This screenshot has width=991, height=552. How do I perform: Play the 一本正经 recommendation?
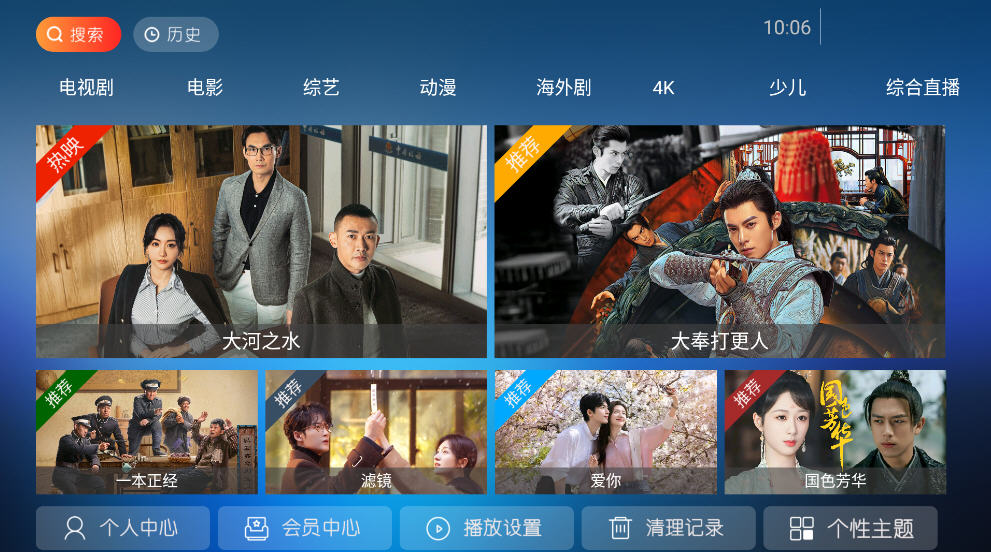point(146,432)
